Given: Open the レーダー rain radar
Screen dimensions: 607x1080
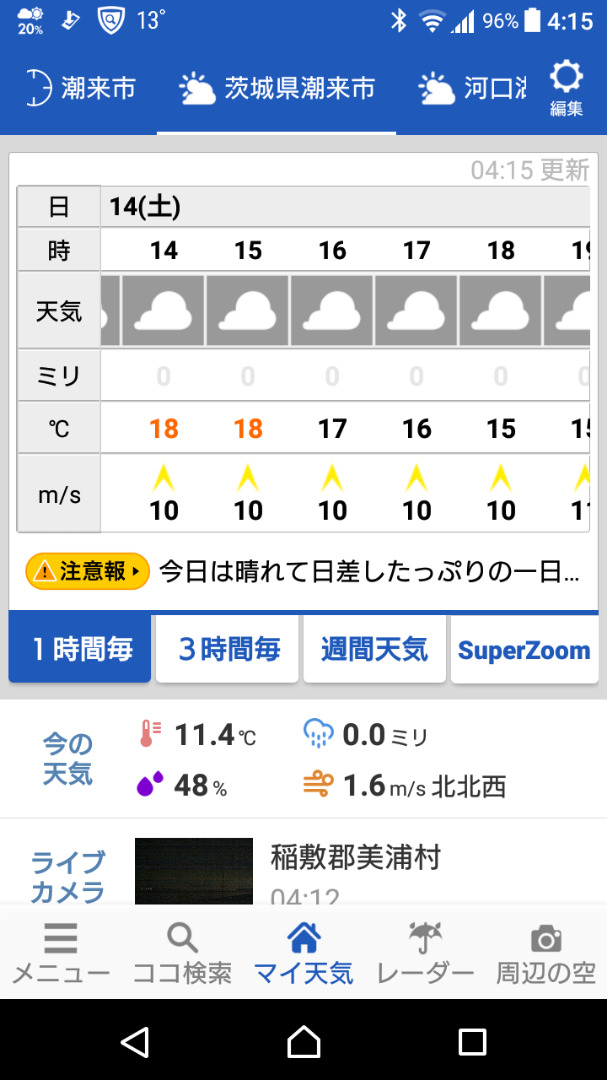Looking at the screenshot, I should [x=425, y=954].
